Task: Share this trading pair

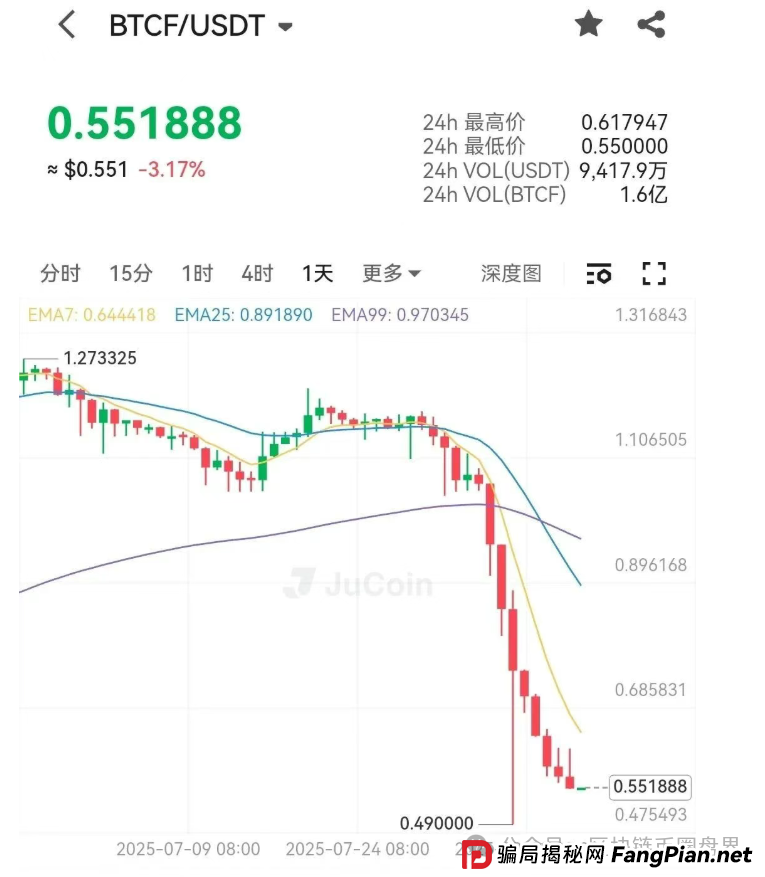Action: (x=651, y=25)
